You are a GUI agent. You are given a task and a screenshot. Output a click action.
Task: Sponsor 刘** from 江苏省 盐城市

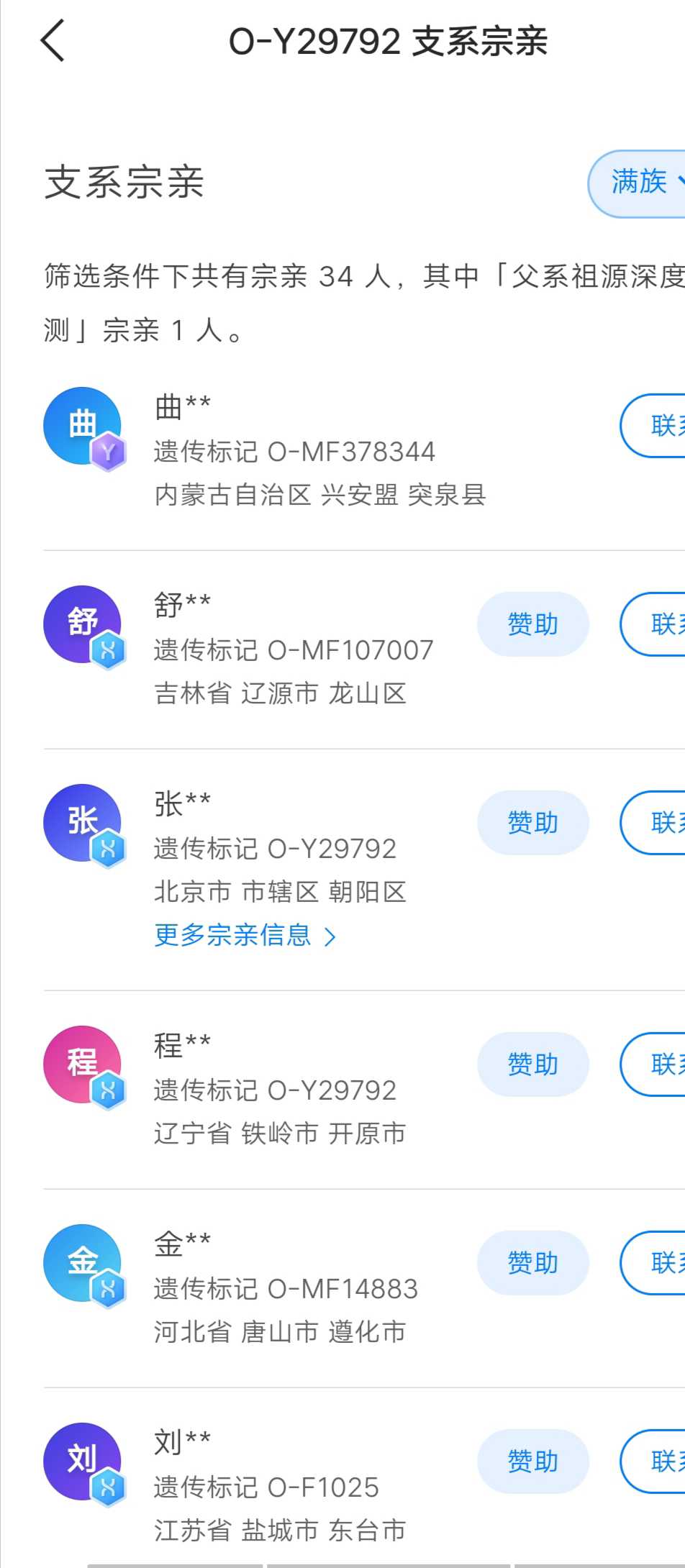(x=533, y=1461)
